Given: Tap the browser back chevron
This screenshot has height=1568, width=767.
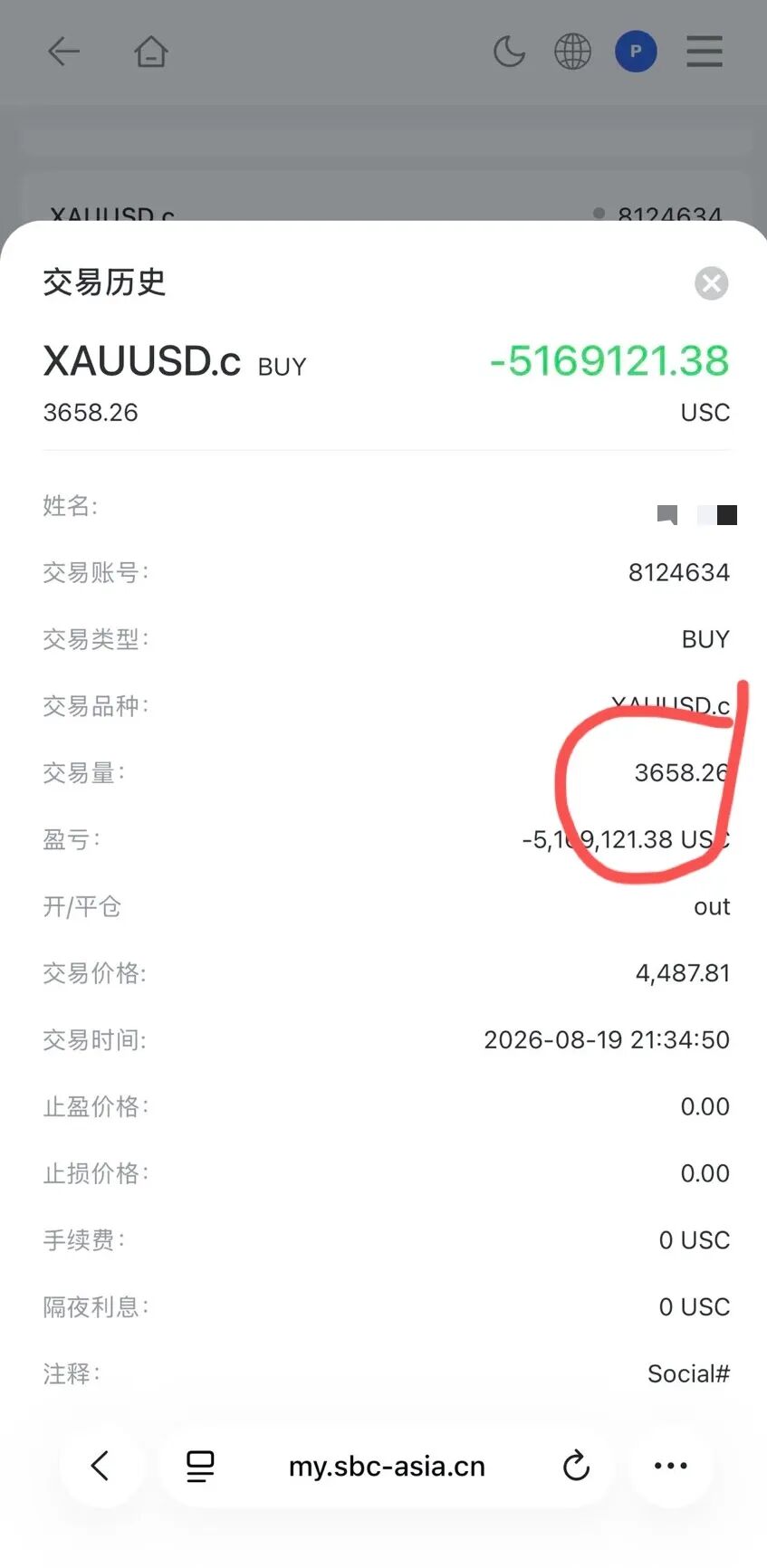Looking at the screenshot, I should click(x=101, y=1466).
